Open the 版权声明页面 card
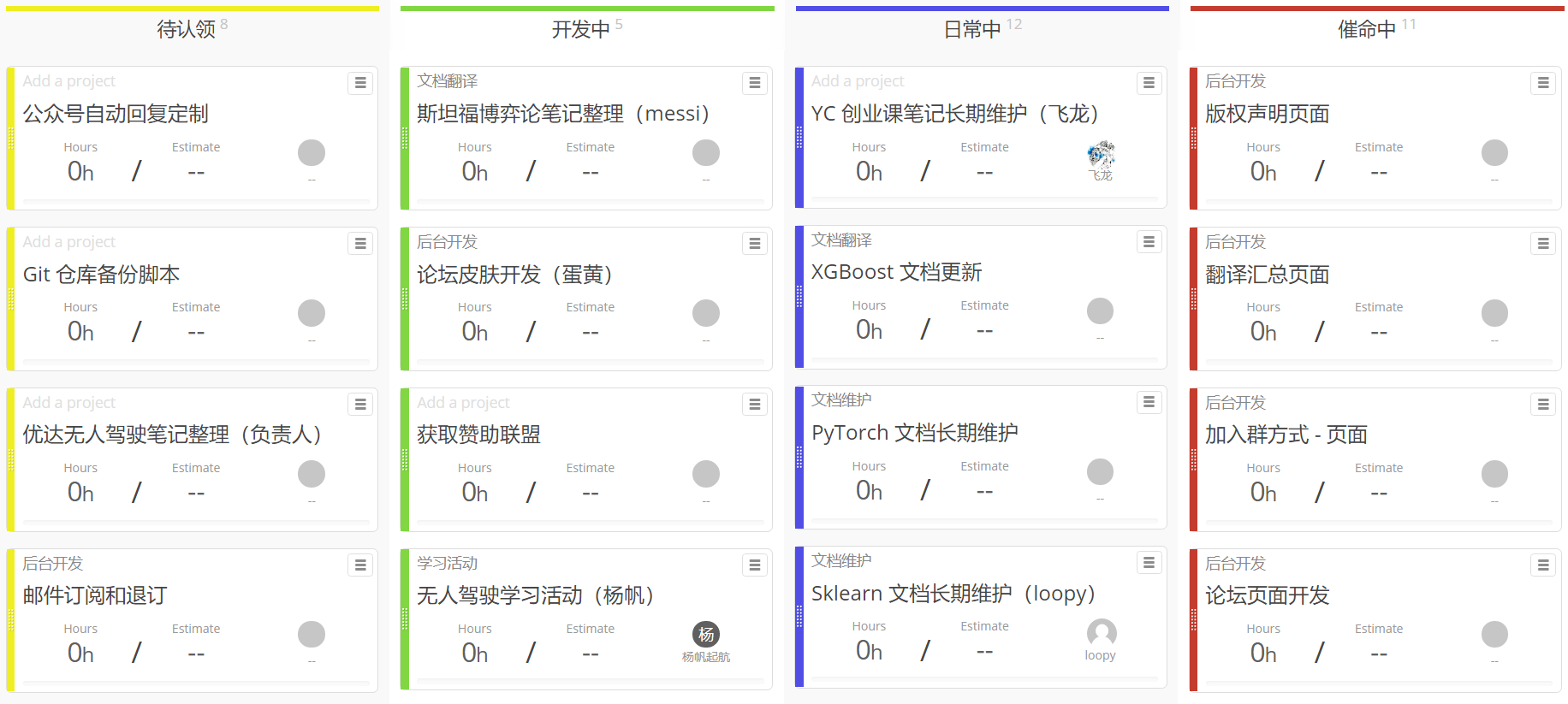Screen dimensions: 1568x704 click(x=1267, y=114)
